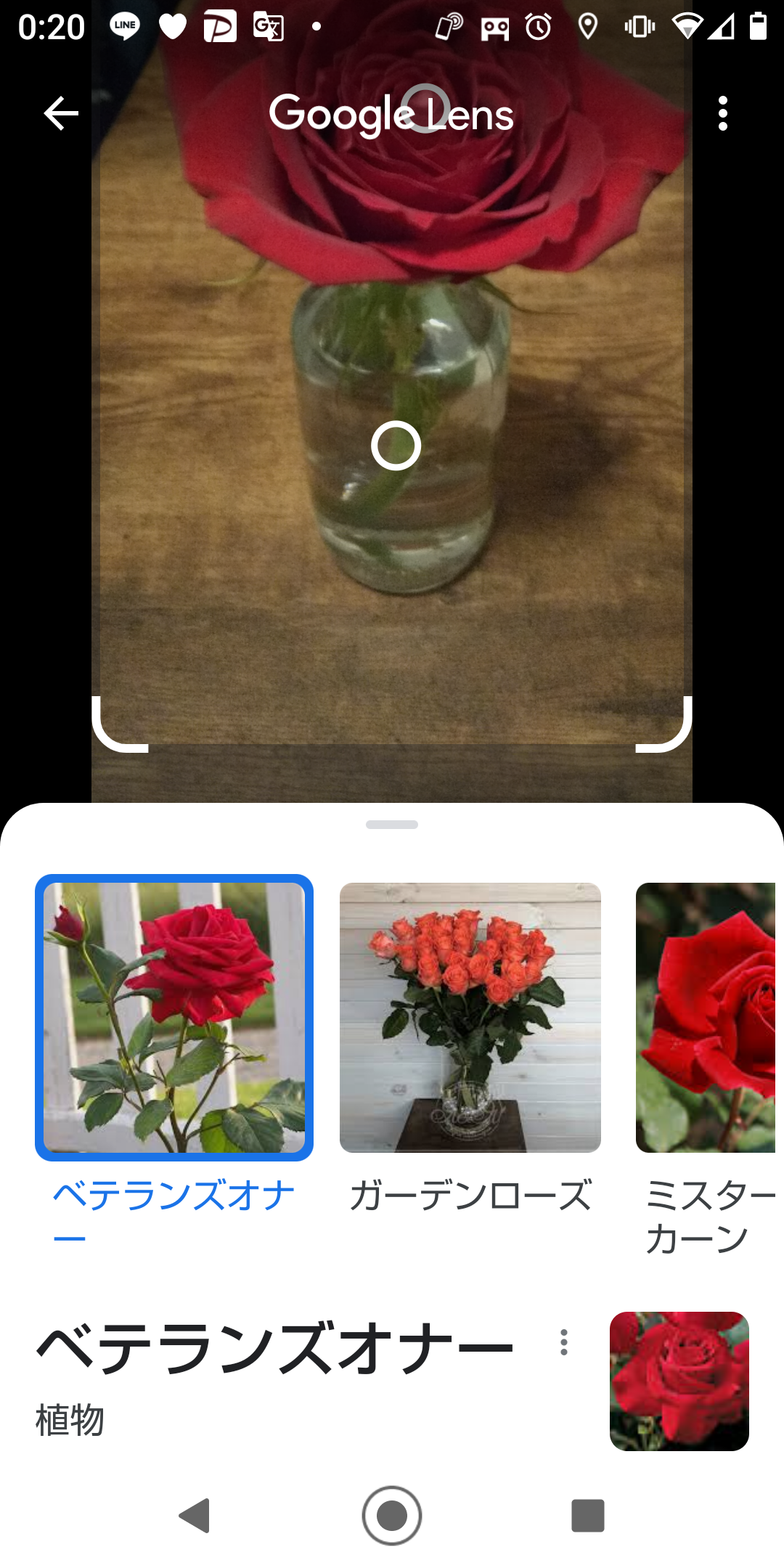Go to the home screen
This screenshot has width=784, height=1568.
392,1516
